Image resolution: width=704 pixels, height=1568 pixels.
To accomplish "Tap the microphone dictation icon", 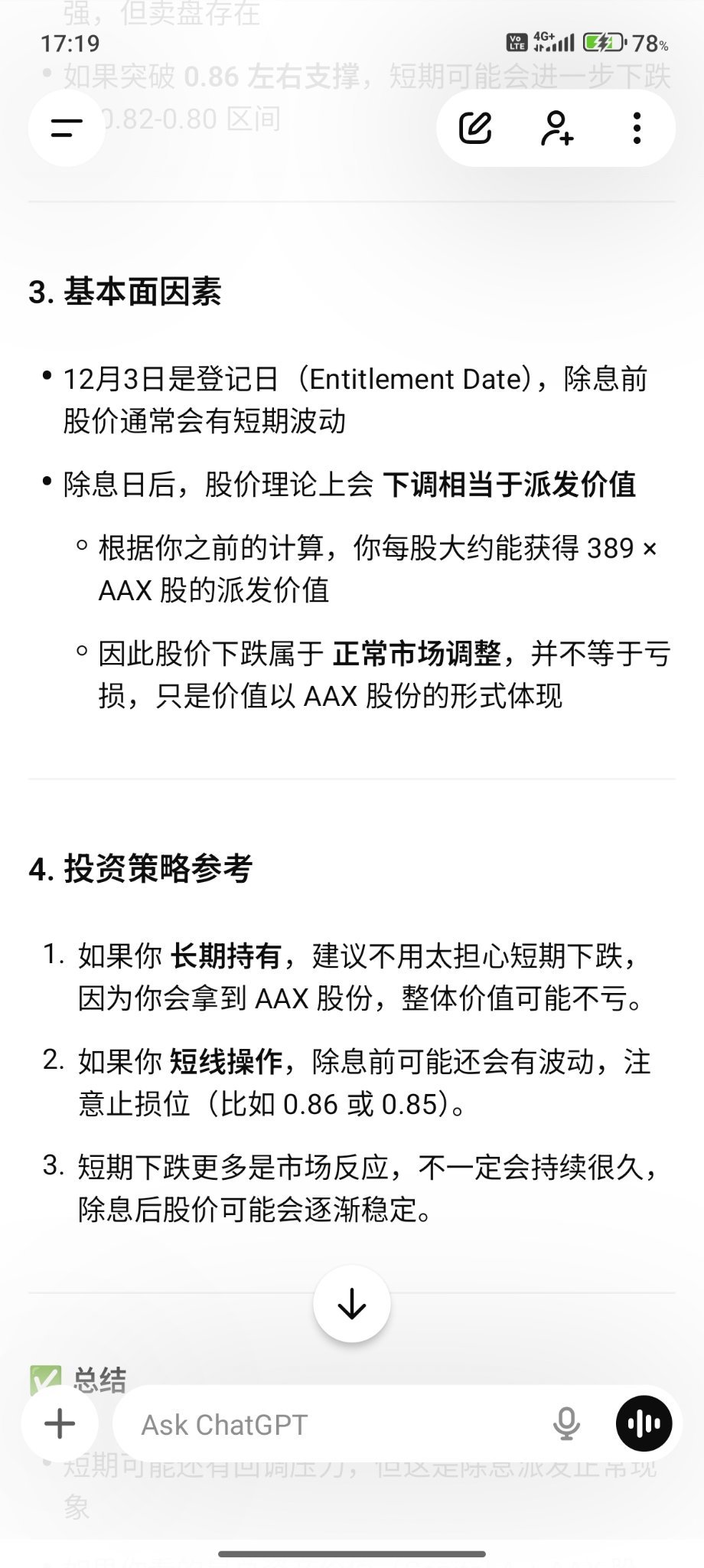I will click(x=566, y=1424).
